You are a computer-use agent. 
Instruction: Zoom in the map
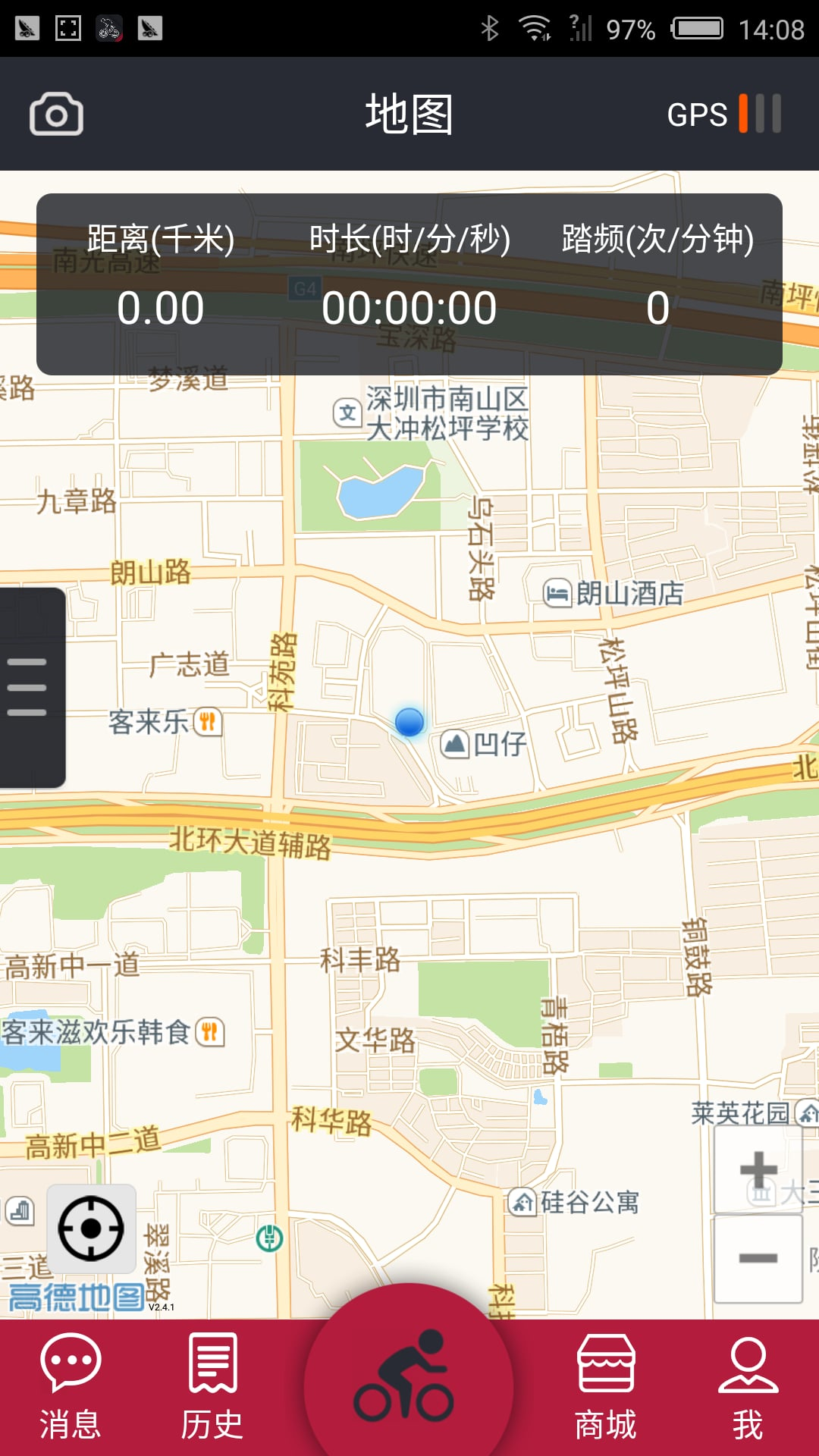coord(758,1170)
